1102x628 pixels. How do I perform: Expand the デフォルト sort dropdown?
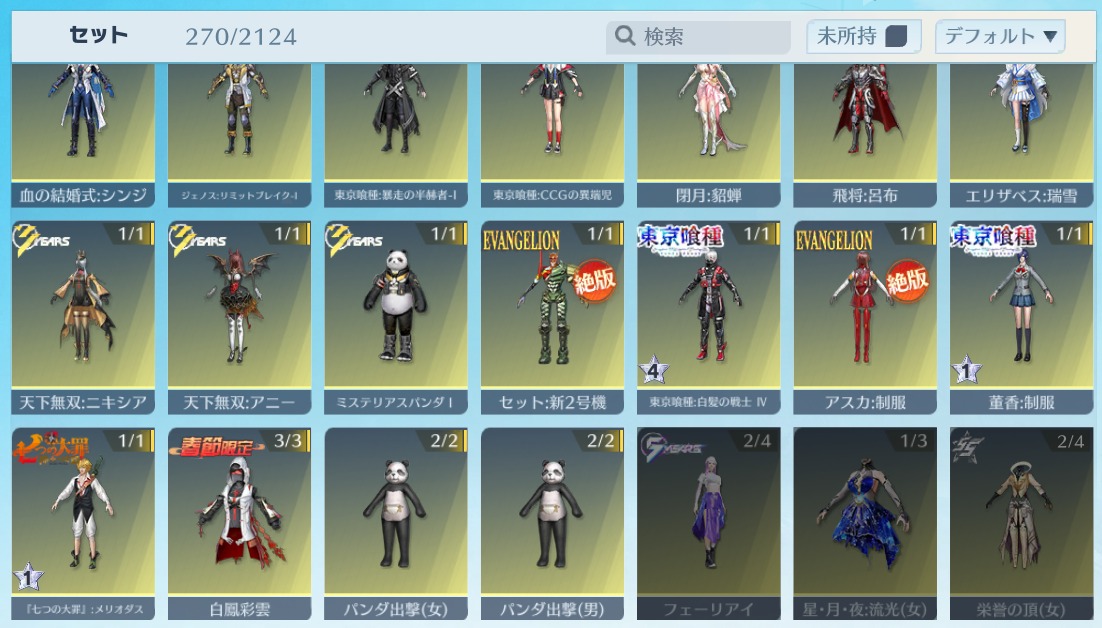click(1000, 37)
